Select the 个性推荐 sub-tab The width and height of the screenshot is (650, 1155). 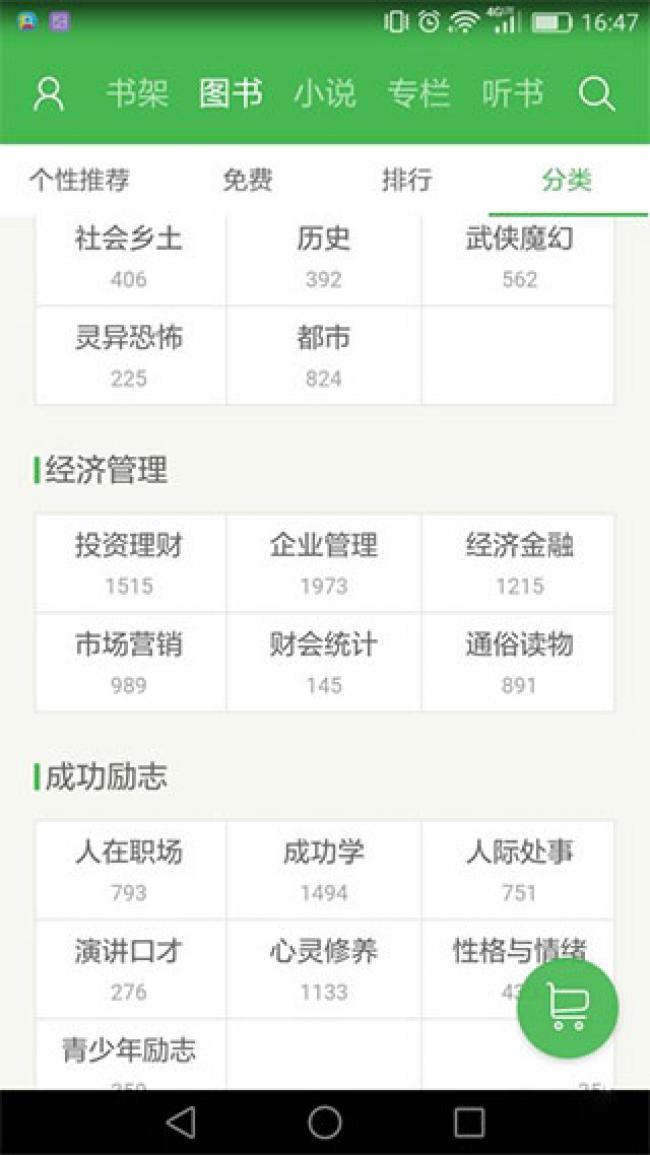pos(80,180)
